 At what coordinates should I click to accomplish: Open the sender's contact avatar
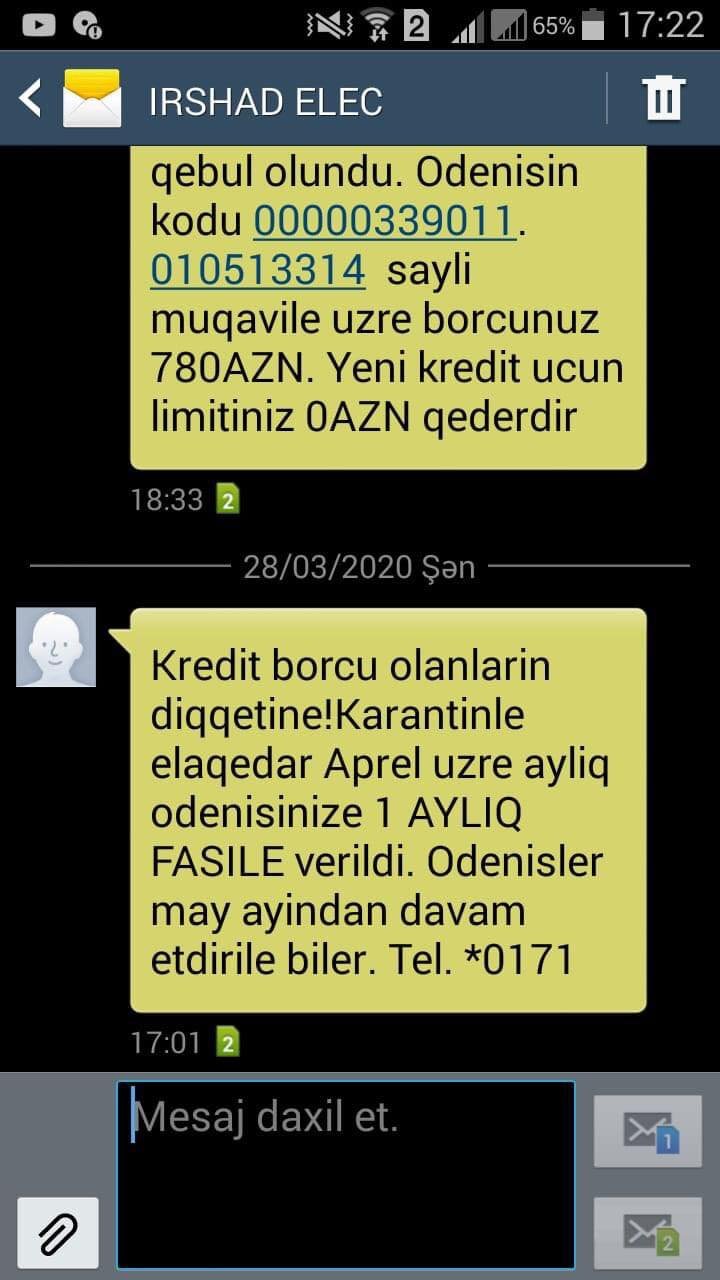[x=56, y=647]
